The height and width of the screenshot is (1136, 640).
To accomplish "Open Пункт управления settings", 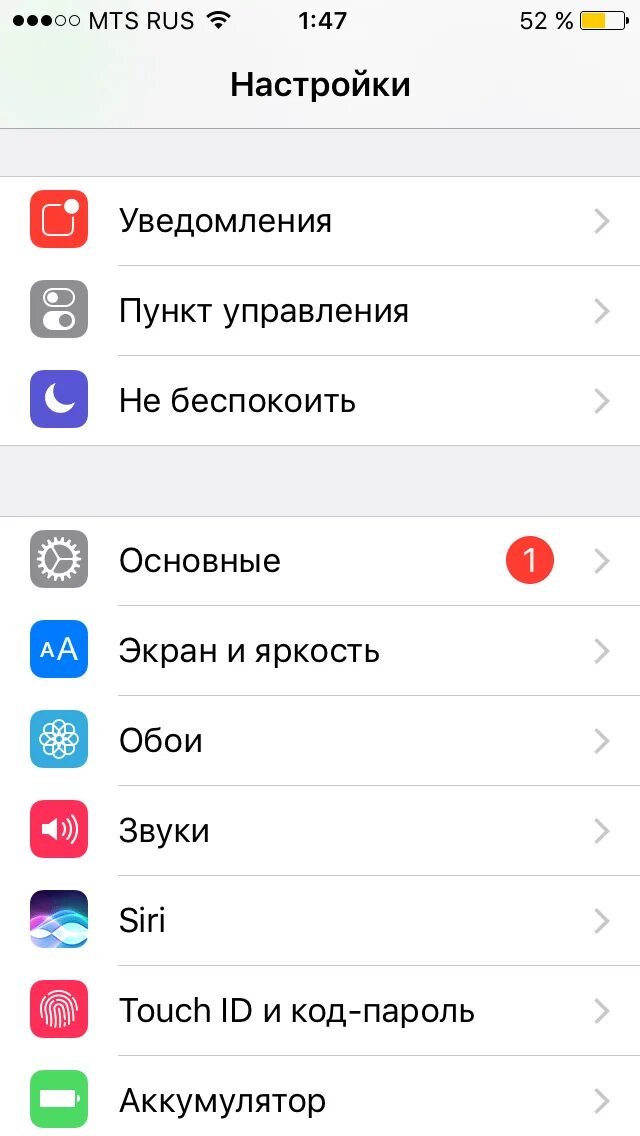I will [x=320, y=311].
